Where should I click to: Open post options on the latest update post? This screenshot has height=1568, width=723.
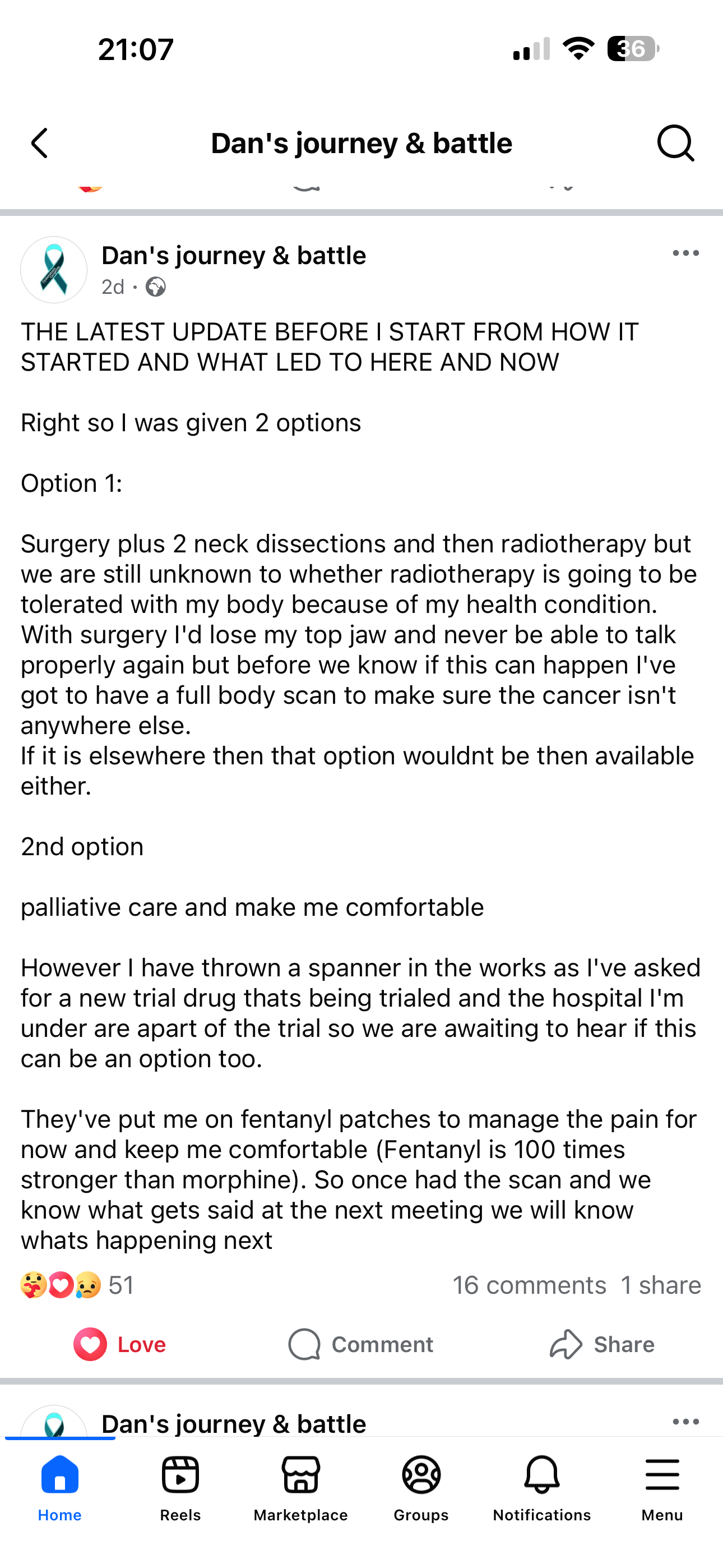pyautogui.click(x=685, y=253)
